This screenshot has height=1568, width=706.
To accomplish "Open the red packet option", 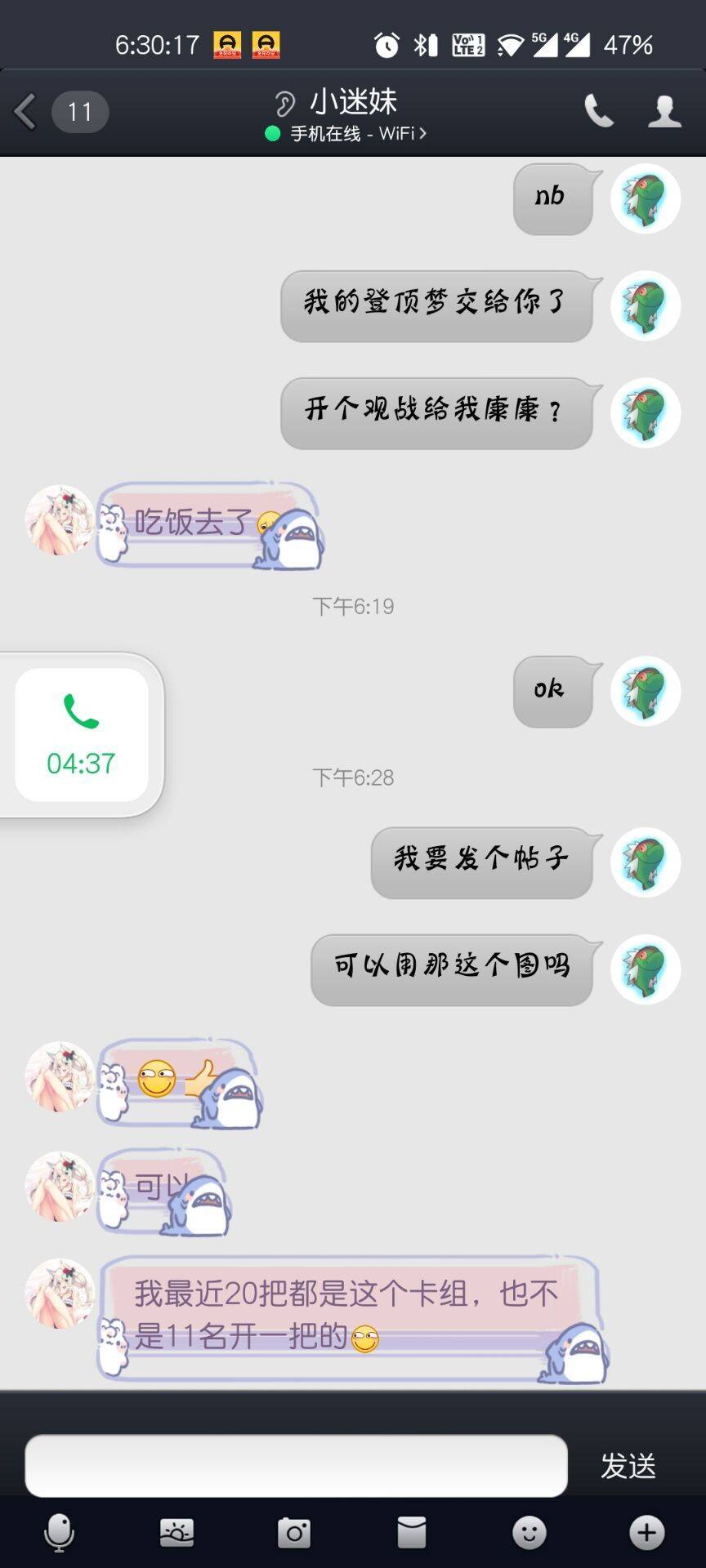I will (x=412, y=1533).
